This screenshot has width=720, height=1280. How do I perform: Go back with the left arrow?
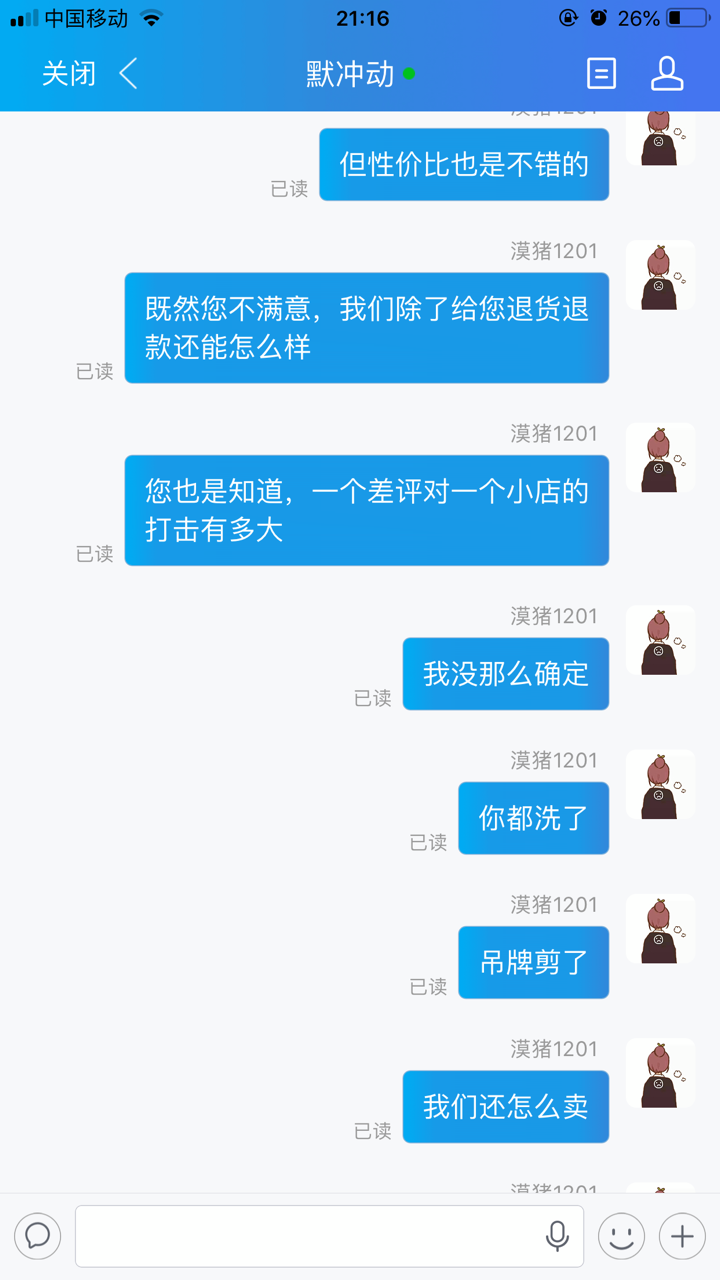pos(128,74)
